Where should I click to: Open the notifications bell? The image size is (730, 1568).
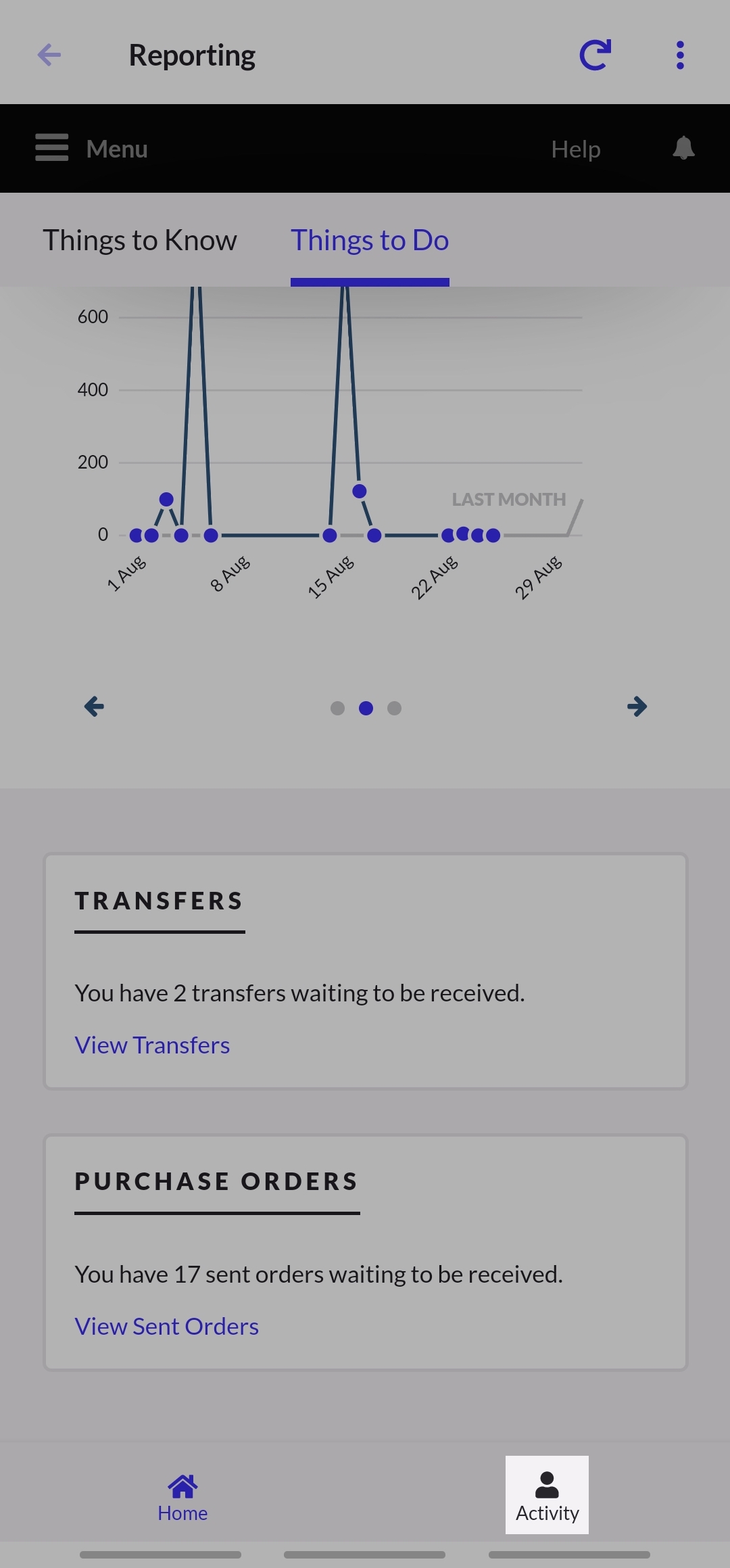tap(683, 148)
